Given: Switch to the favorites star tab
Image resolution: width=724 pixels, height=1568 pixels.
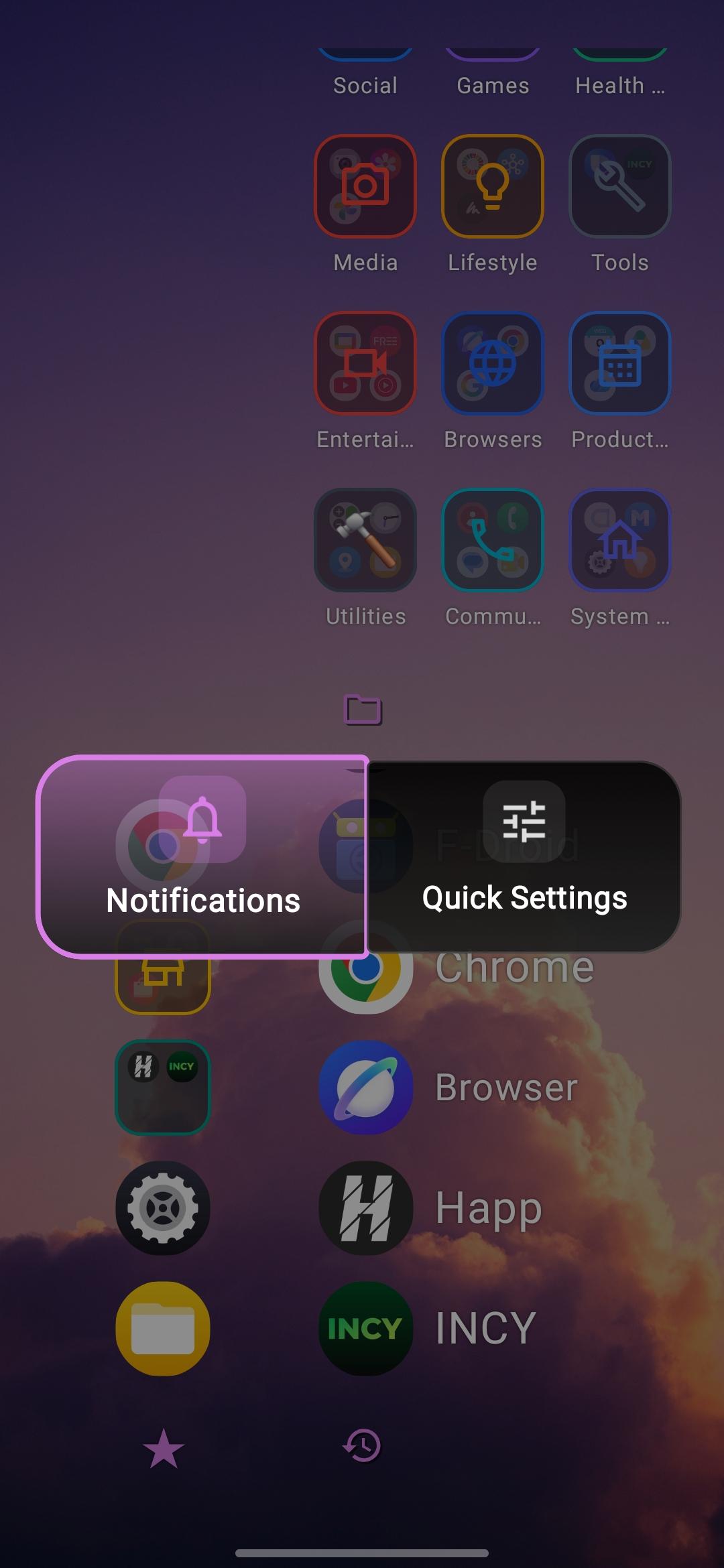Looking at the screenshot, I should coord(164,1448).
